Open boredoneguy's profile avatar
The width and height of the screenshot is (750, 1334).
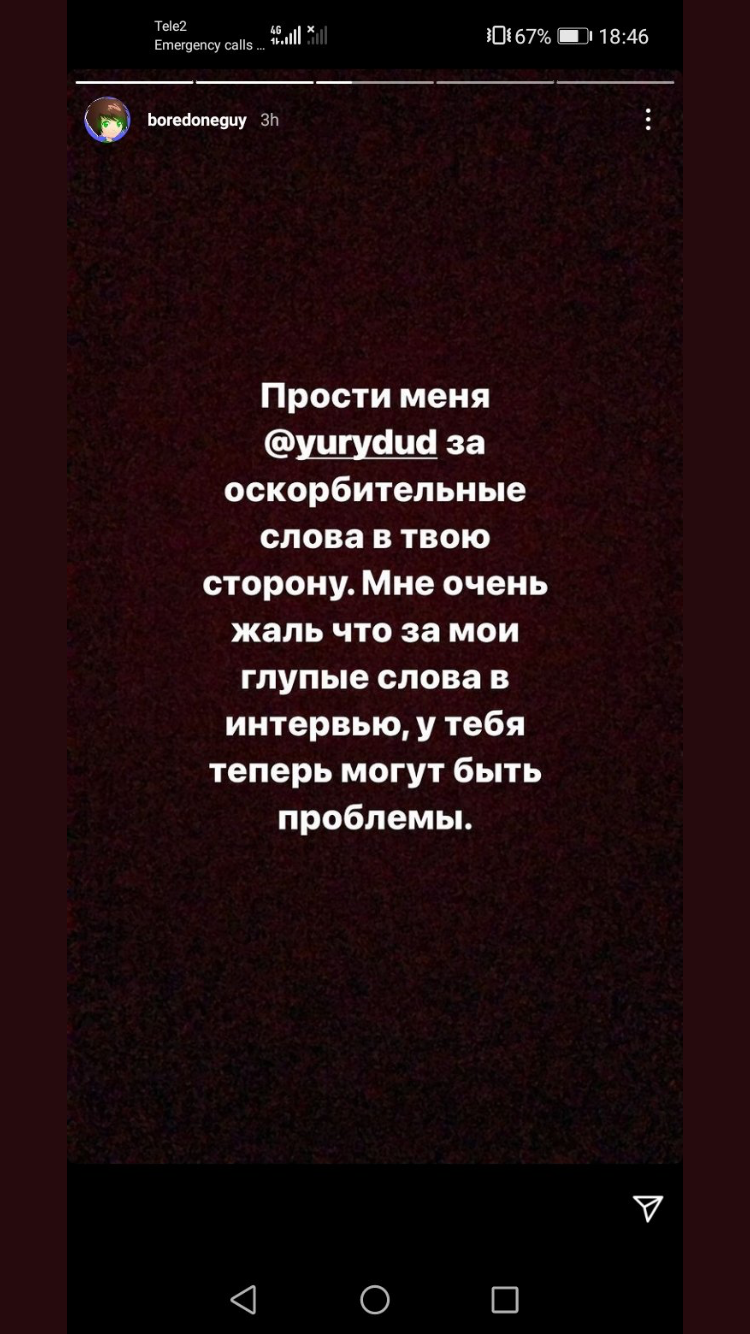click(x=108, y=120)
